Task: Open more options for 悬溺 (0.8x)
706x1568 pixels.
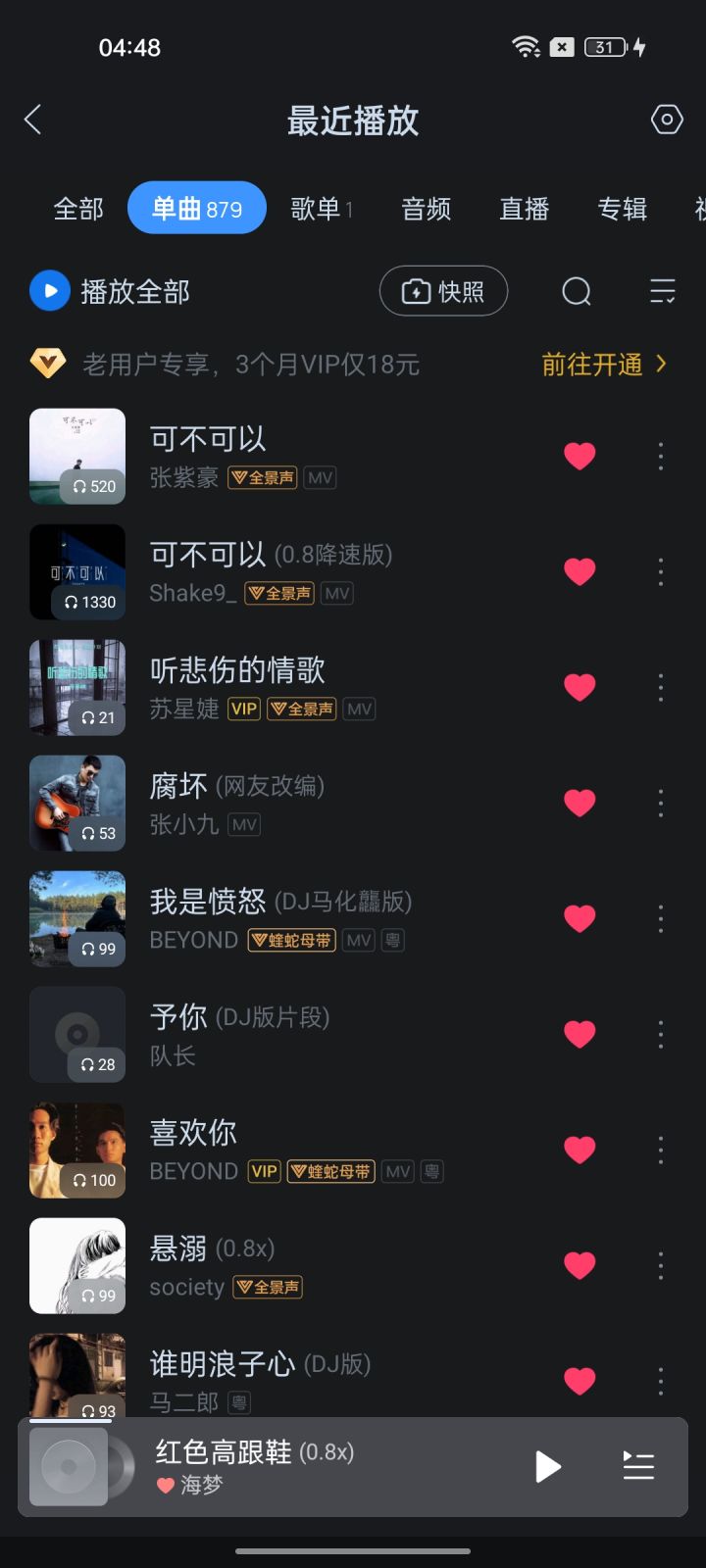Action: point(661,1265)
